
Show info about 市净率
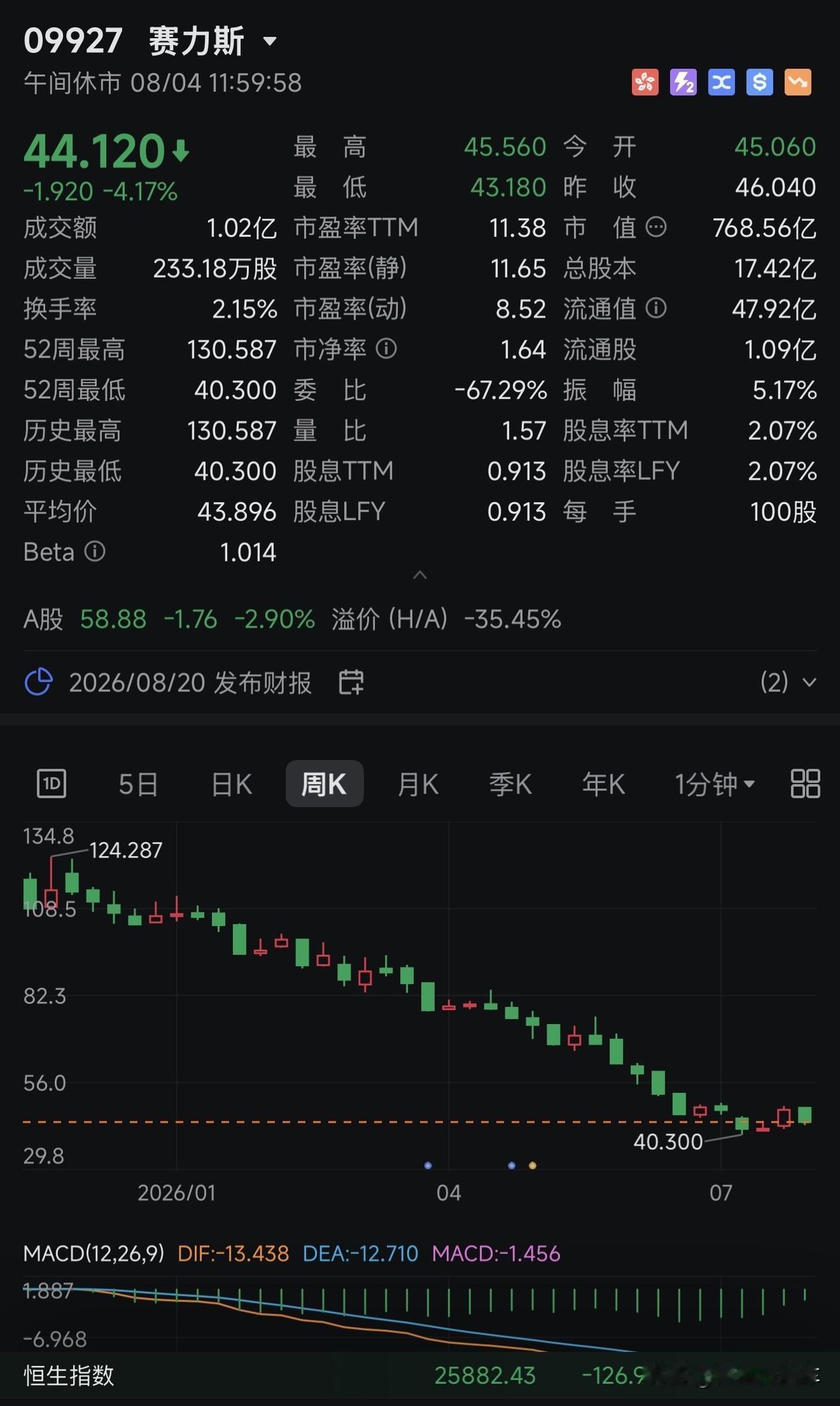point(387,349)
